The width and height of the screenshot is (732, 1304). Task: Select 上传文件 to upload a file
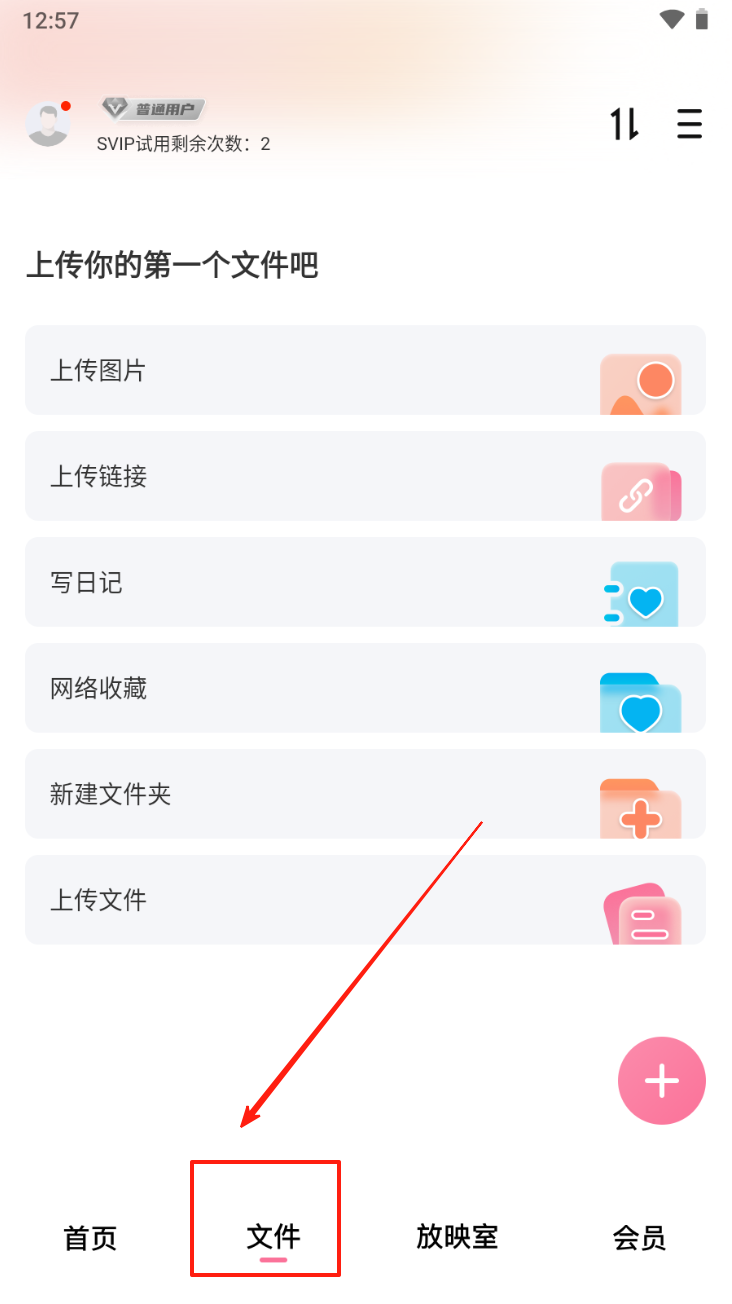(x=365, y=900)
